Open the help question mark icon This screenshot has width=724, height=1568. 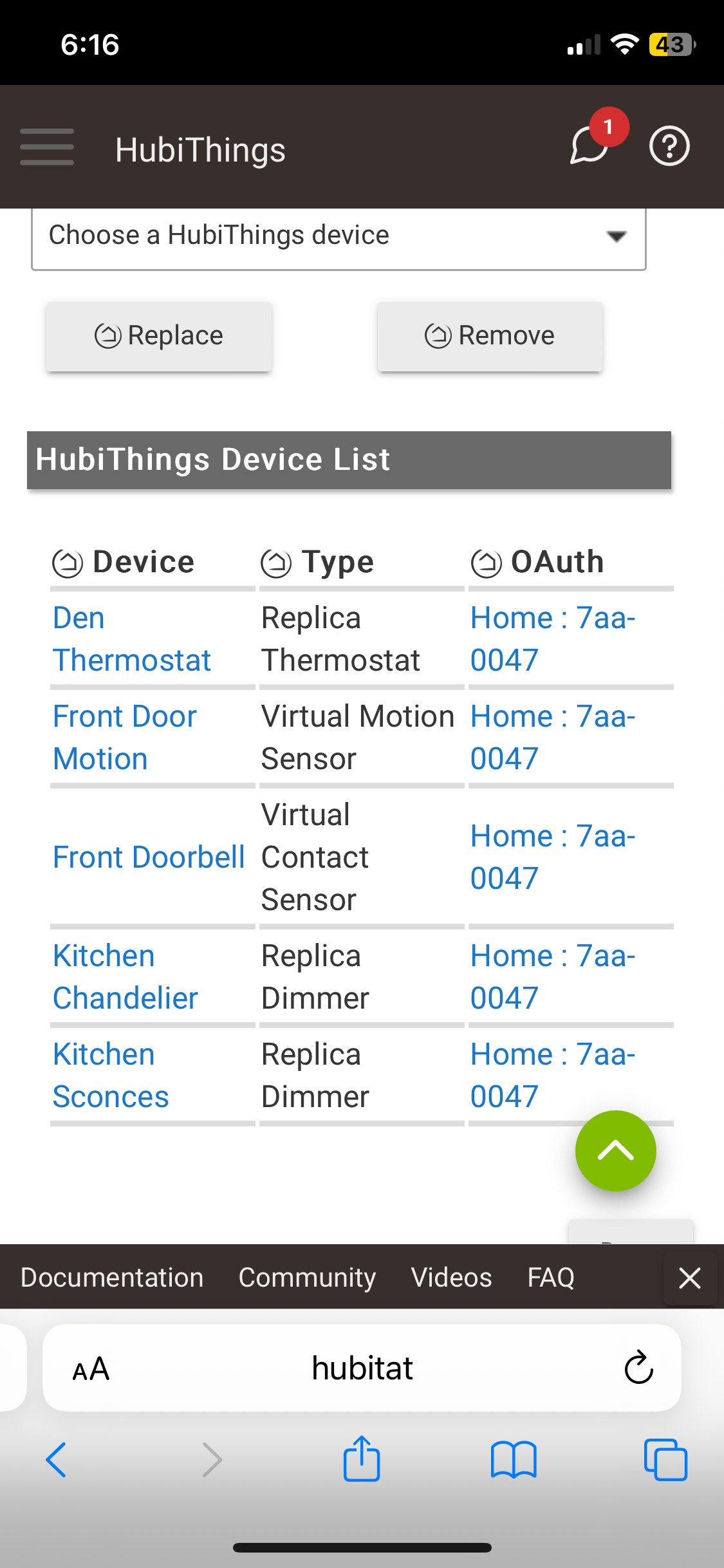pyautogui.click(x=669, y=147)
